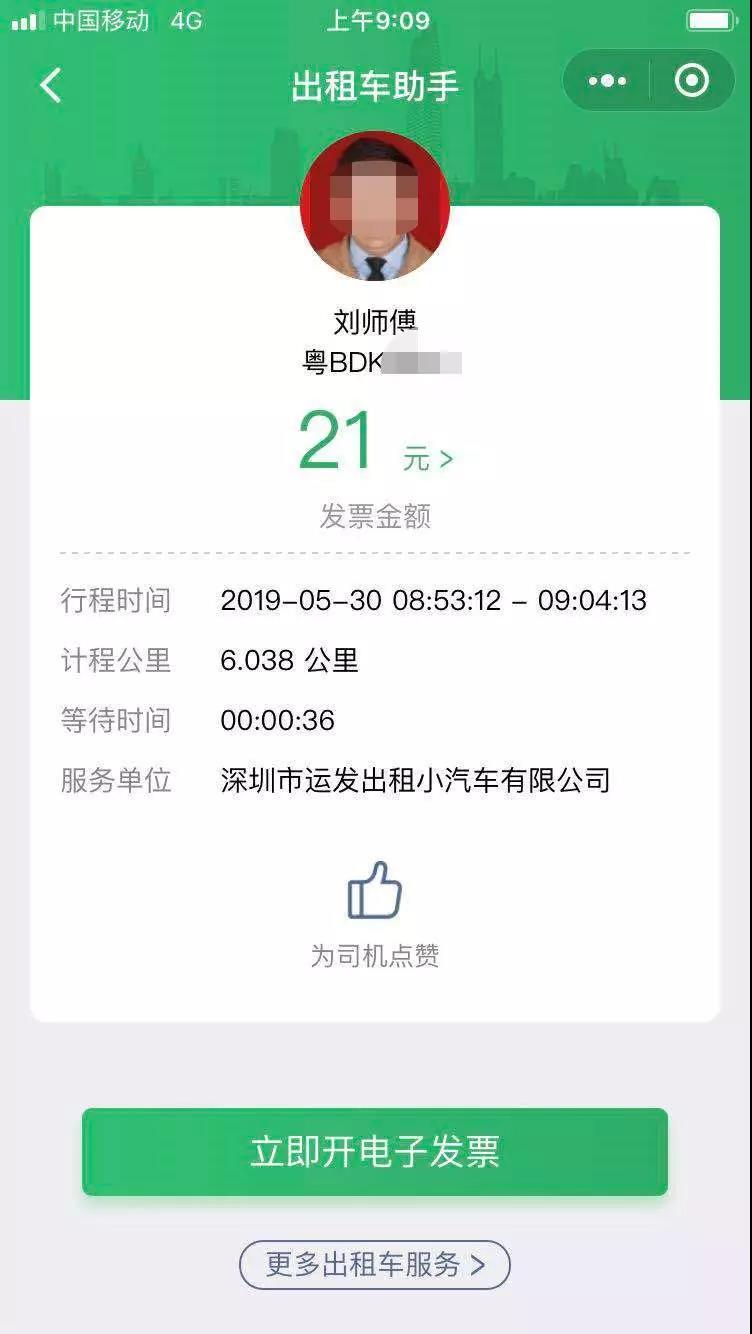Tap 立即开电子发票 button
752x1334 pixels.
pyautogui.click(x=375, y=1152)
